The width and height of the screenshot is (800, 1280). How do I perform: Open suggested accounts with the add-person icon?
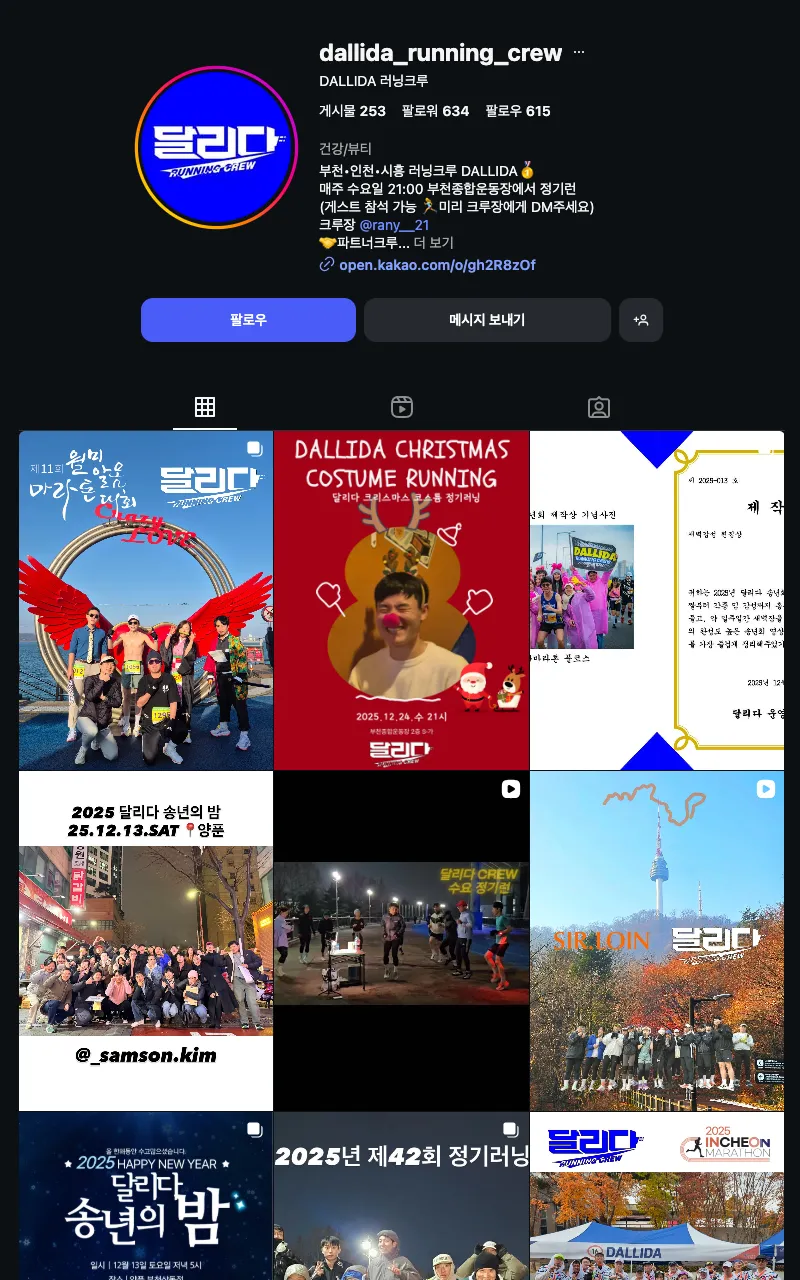641,320
